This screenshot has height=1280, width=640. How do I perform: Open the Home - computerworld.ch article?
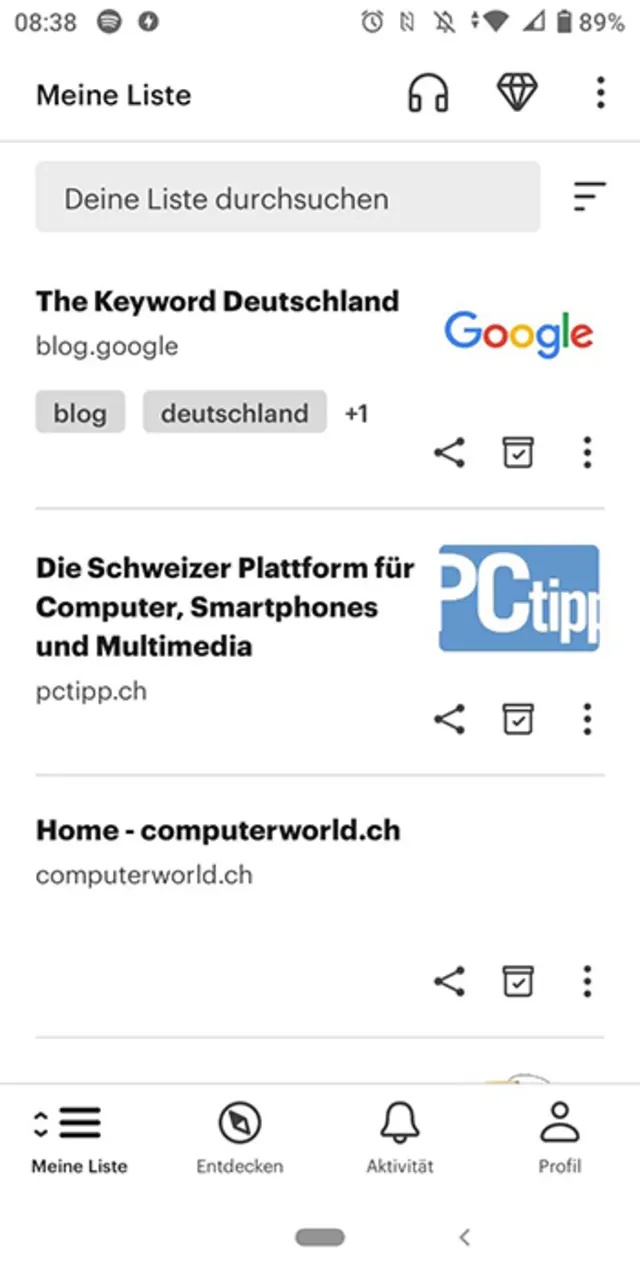tap(218, 831)
